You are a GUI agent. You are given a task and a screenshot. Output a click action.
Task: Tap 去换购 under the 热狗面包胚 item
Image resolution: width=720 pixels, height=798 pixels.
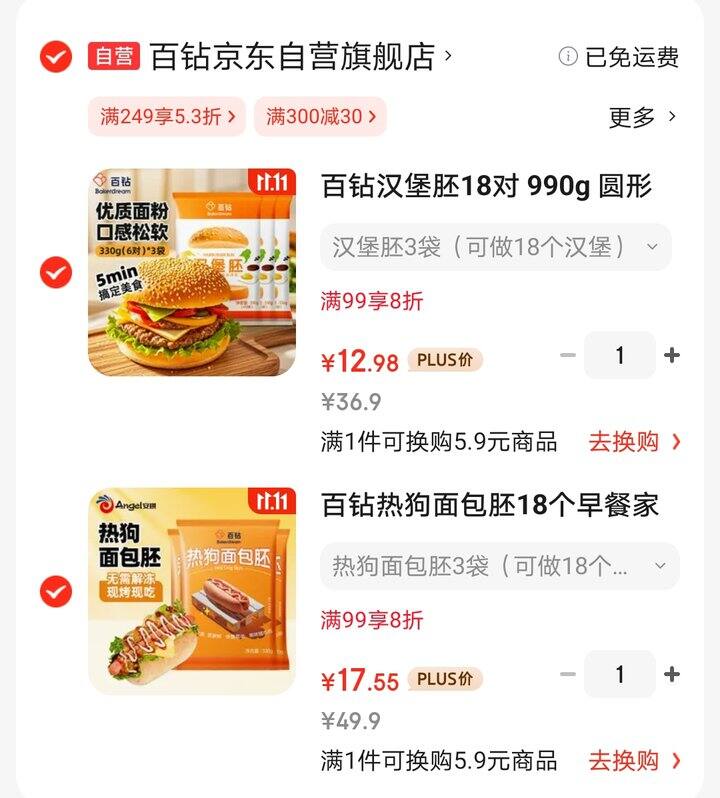[634, 760]
